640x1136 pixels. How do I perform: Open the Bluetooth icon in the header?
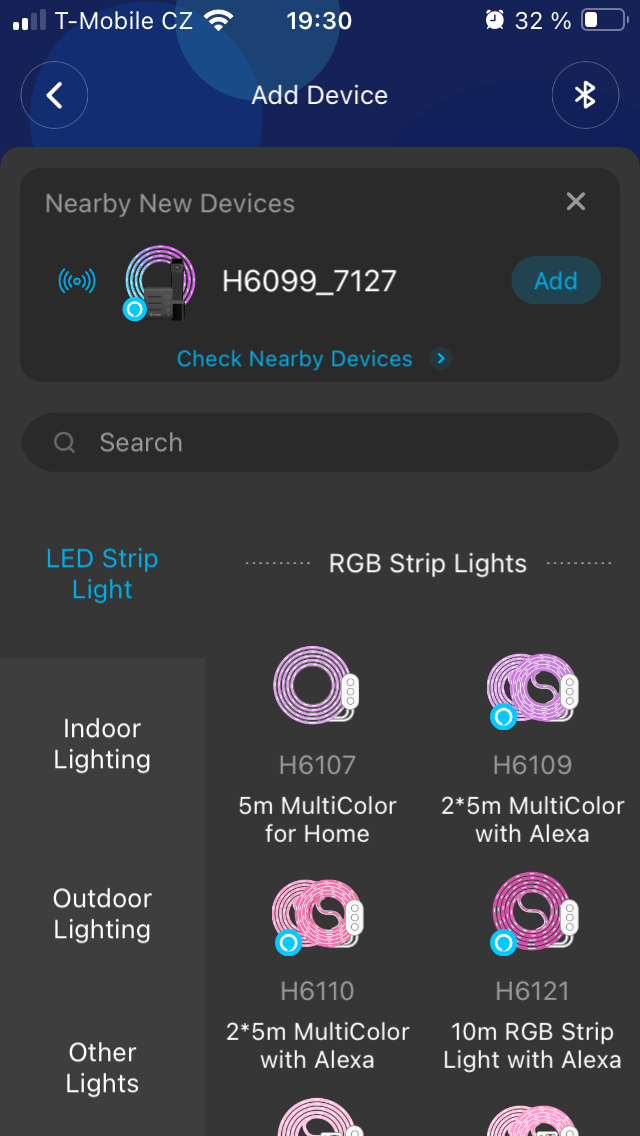(585, 96)
